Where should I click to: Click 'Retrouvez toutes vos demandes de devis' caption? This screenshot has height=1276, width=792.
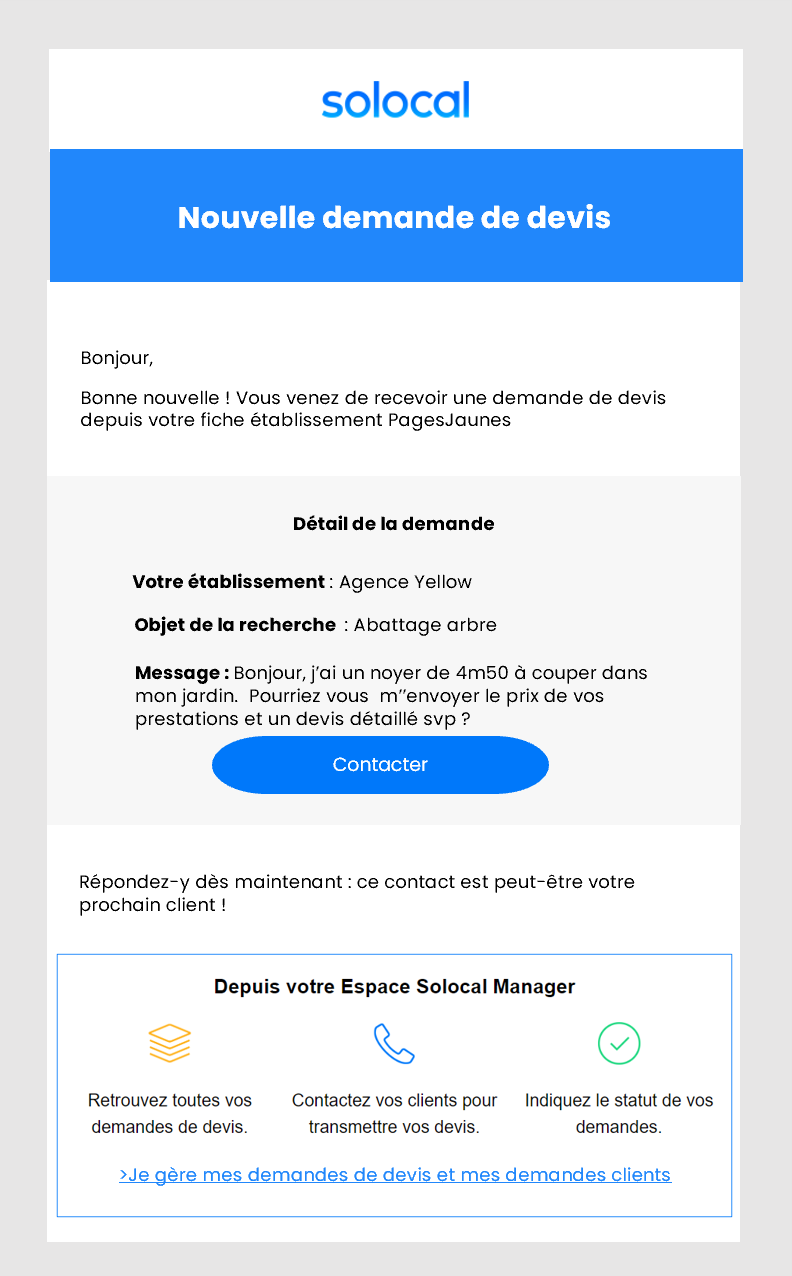tap(170, 1113)
